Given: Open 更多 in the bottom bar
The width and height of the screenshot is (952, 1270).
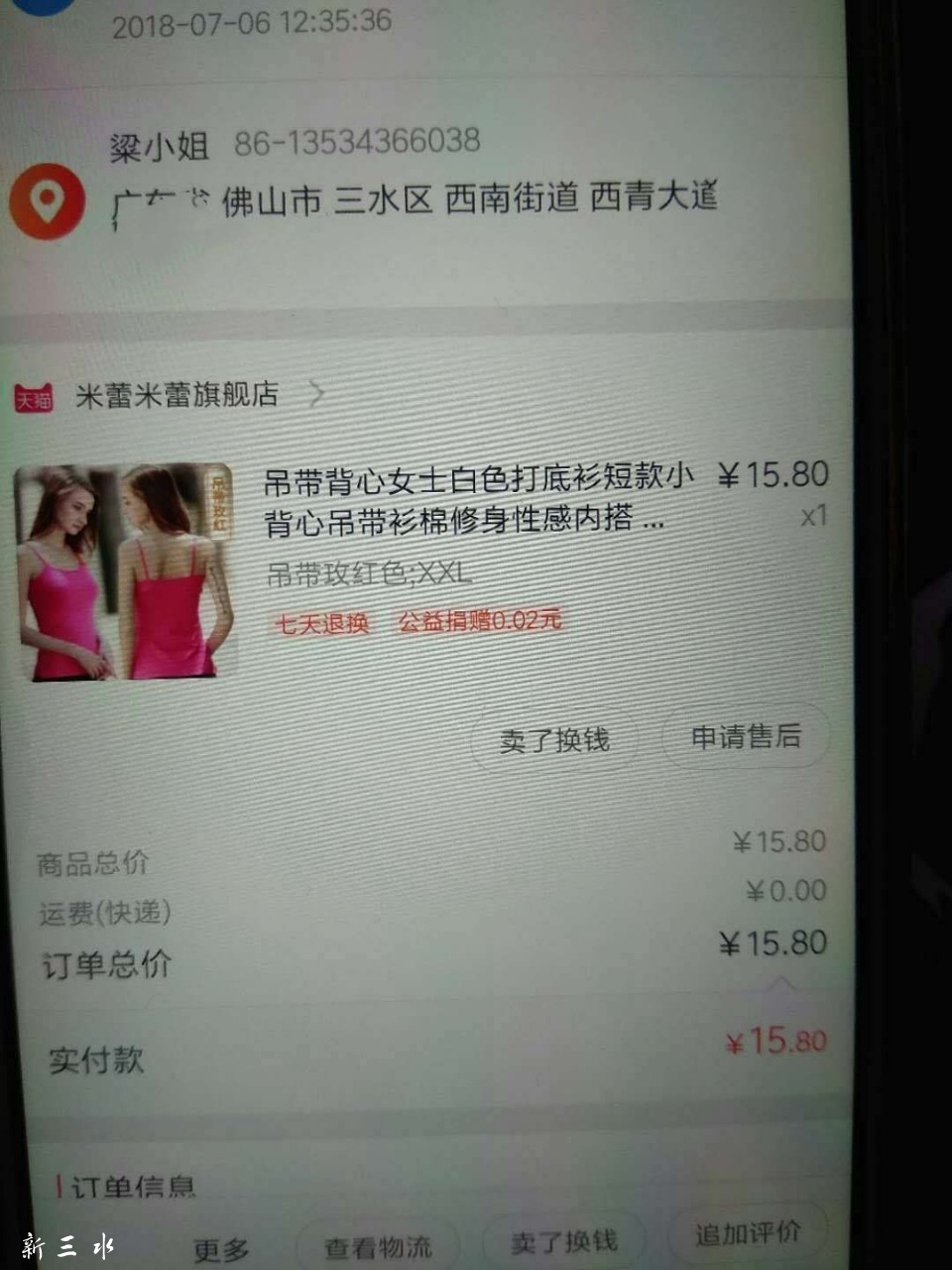Looking at the screenshot, I should [x=221, y=1249].
